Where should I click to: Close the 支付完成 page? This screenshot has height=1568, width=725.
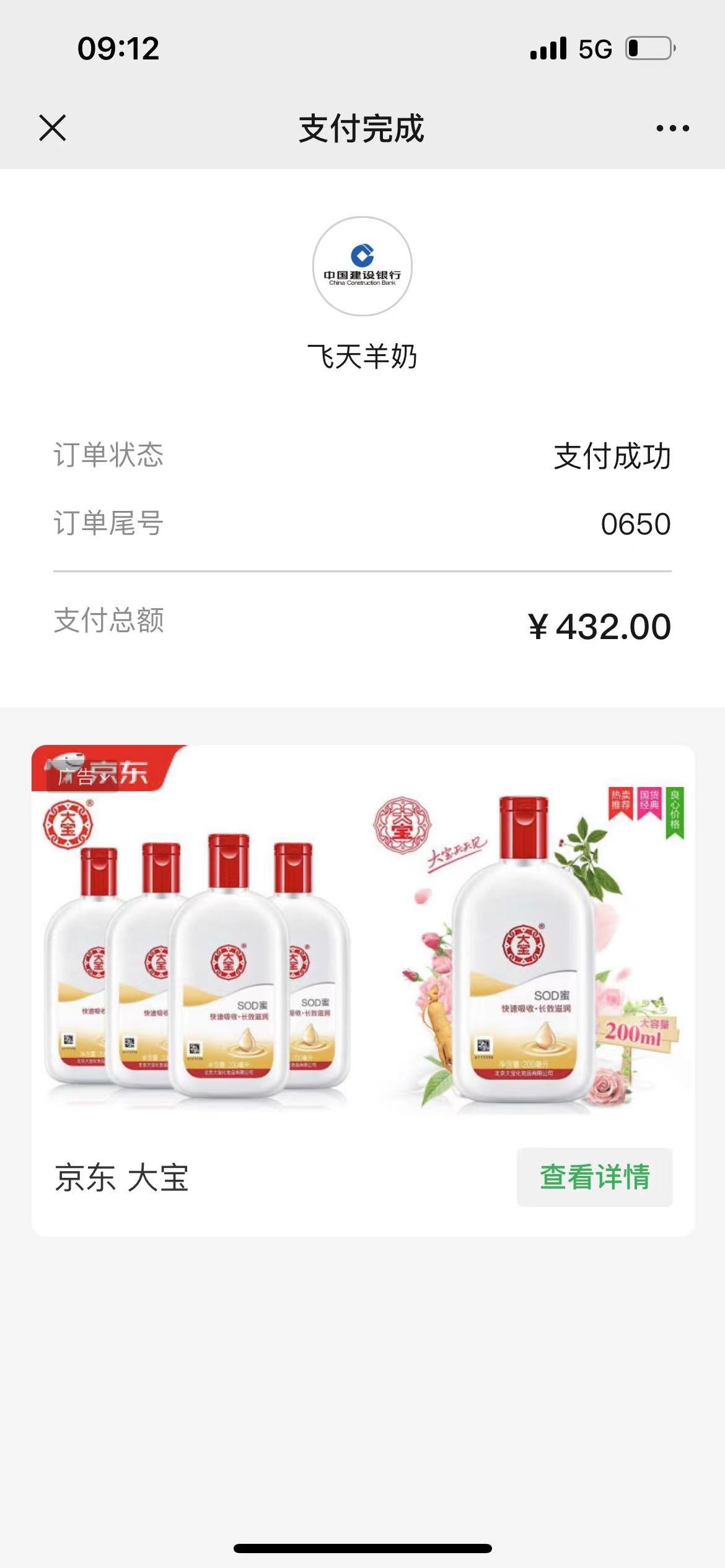(52, 128)
